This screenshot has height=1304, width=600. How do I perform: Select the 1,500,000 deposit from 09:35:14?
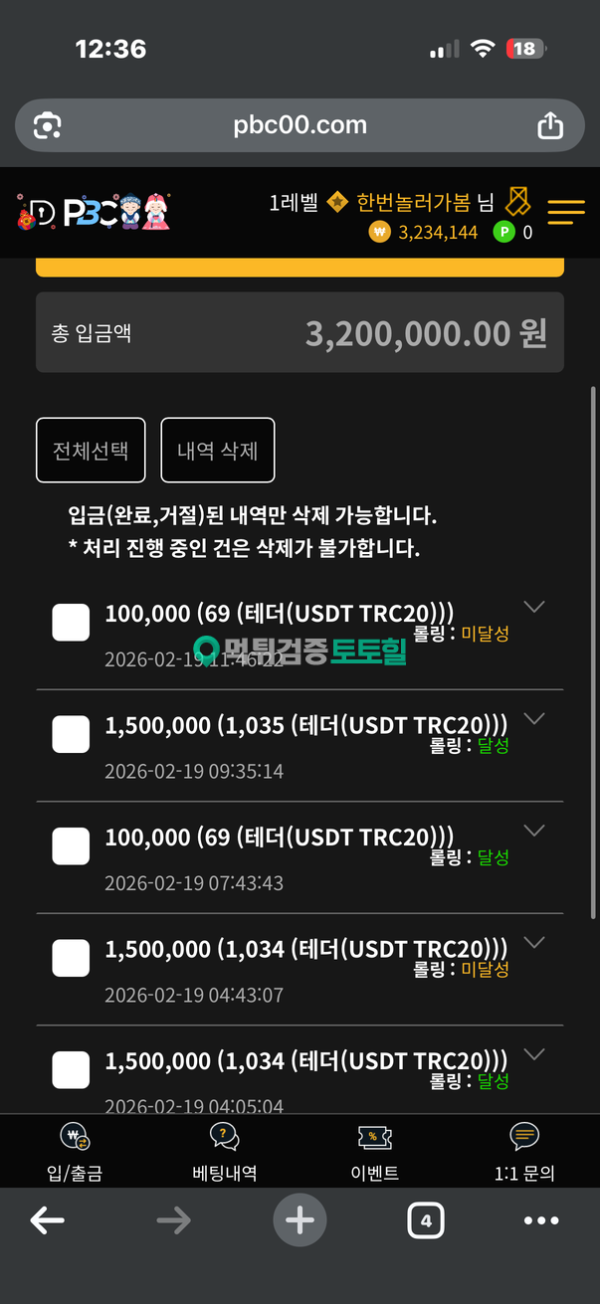point(71,736)
